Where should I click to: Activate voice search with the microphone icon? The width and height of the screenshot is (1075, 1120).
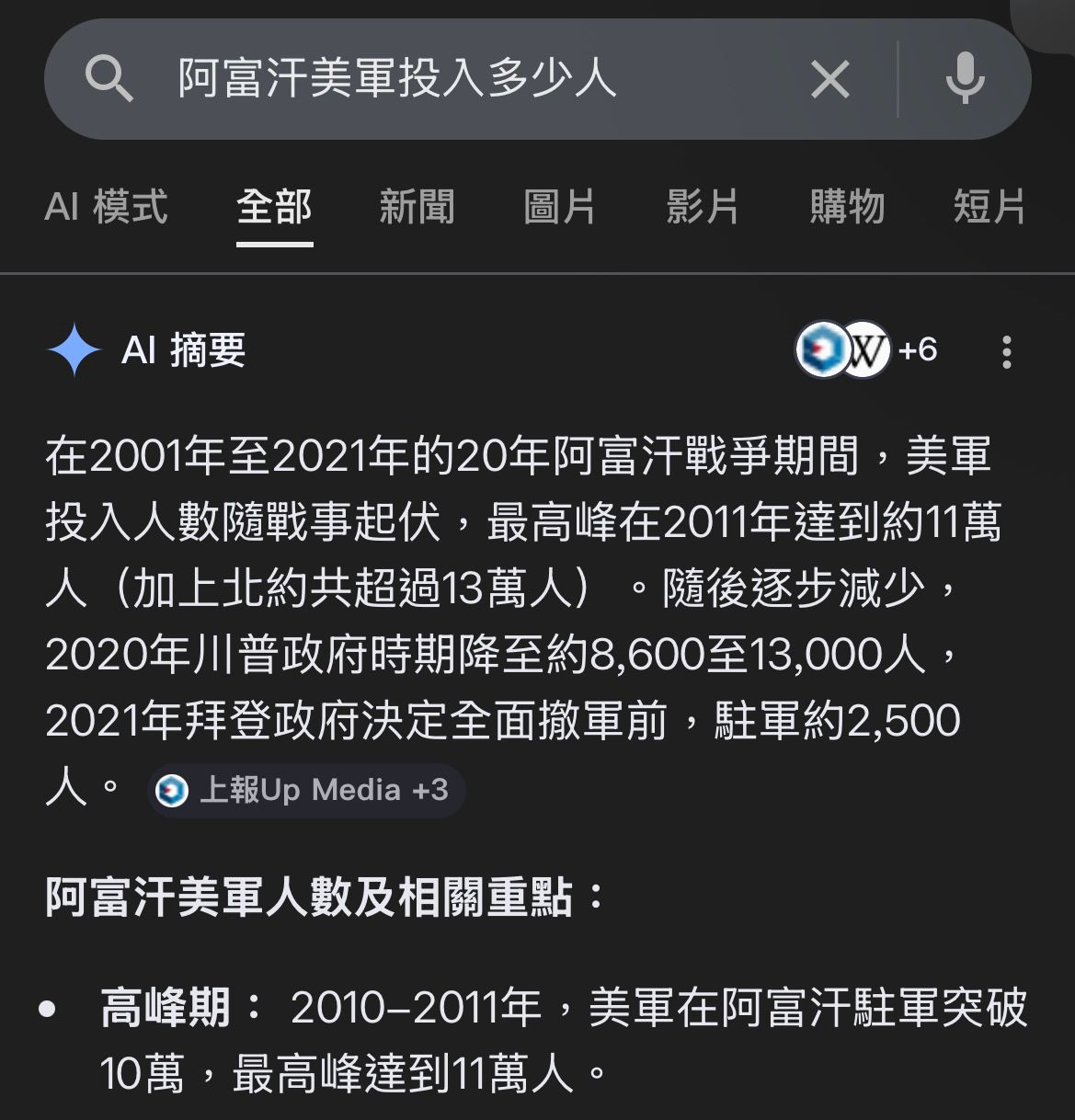point(965,79)
